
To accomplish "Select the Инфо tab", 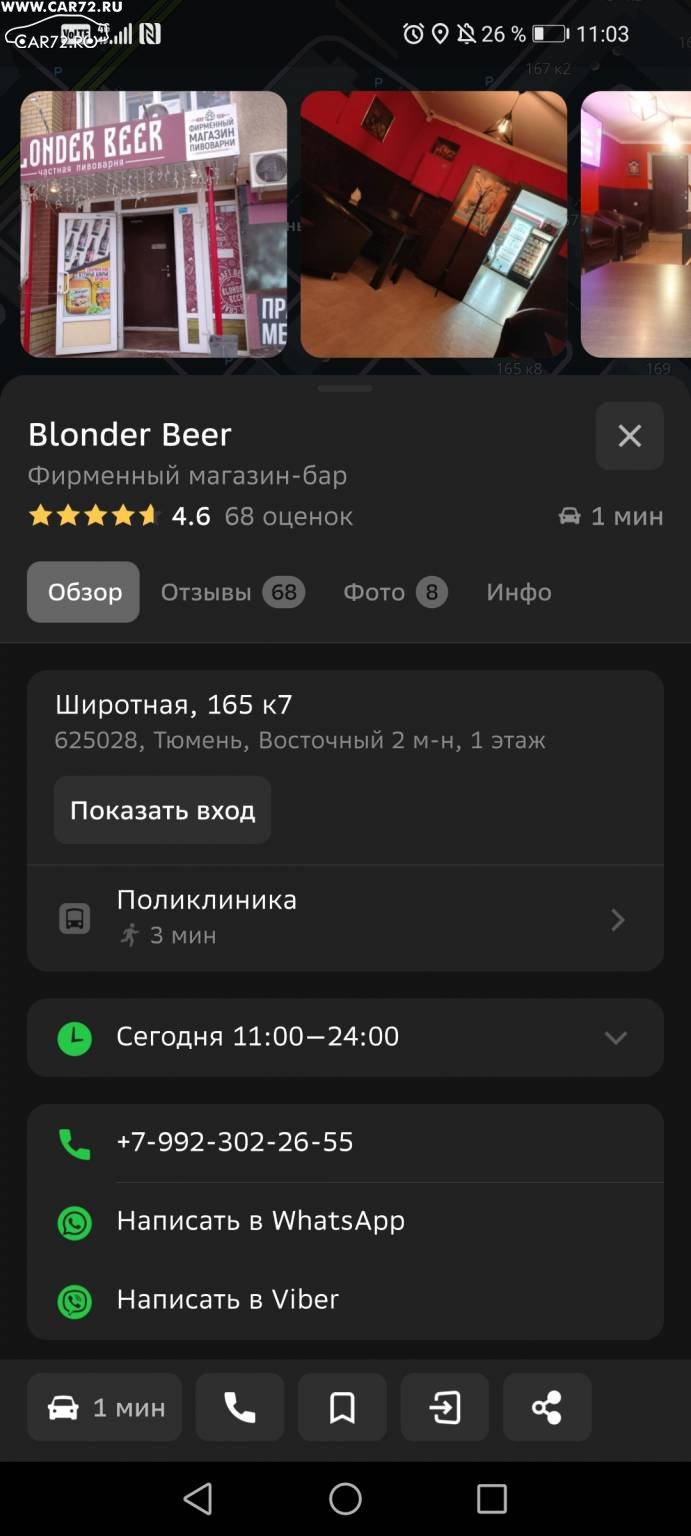I will pos(519,592).
